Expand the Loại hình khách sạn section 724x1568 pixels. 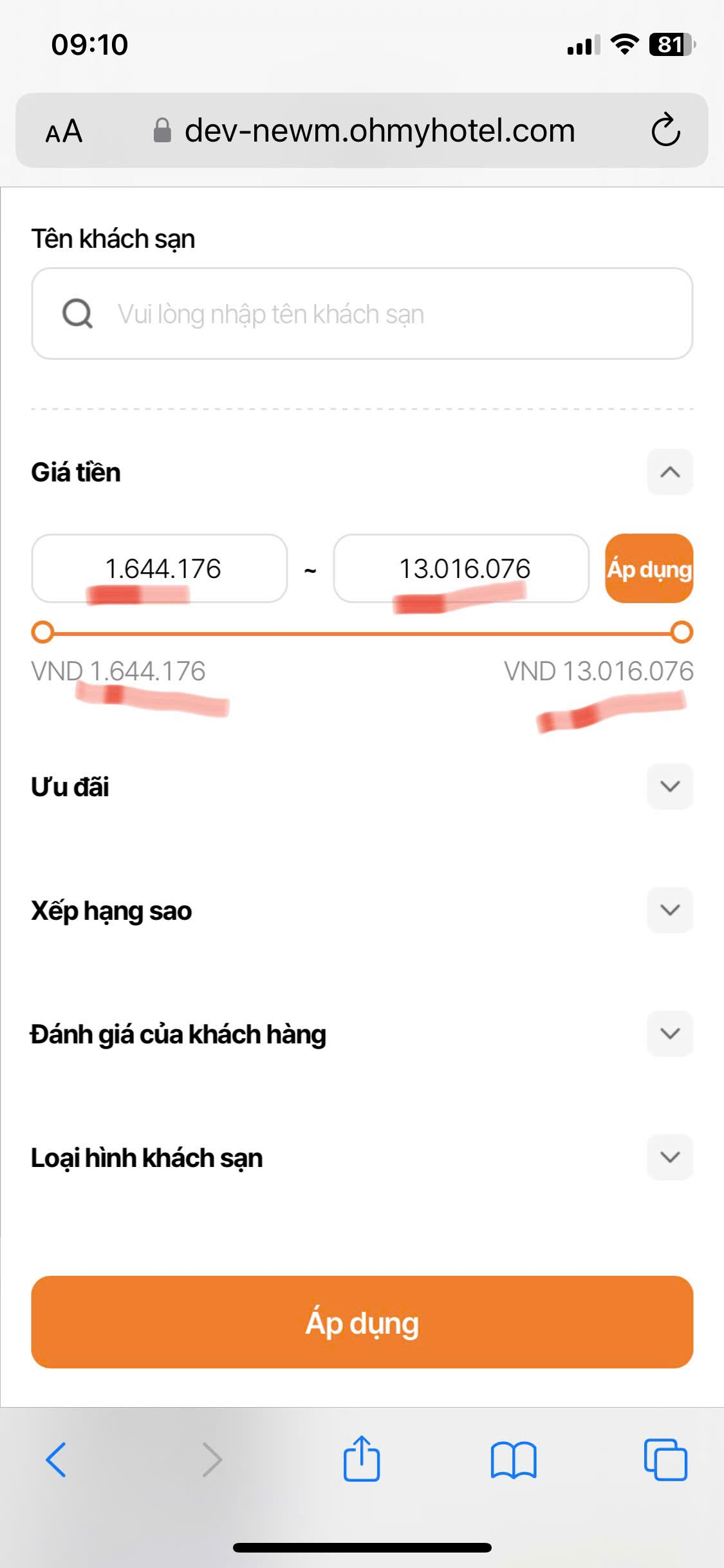(x=670, y=1157)
